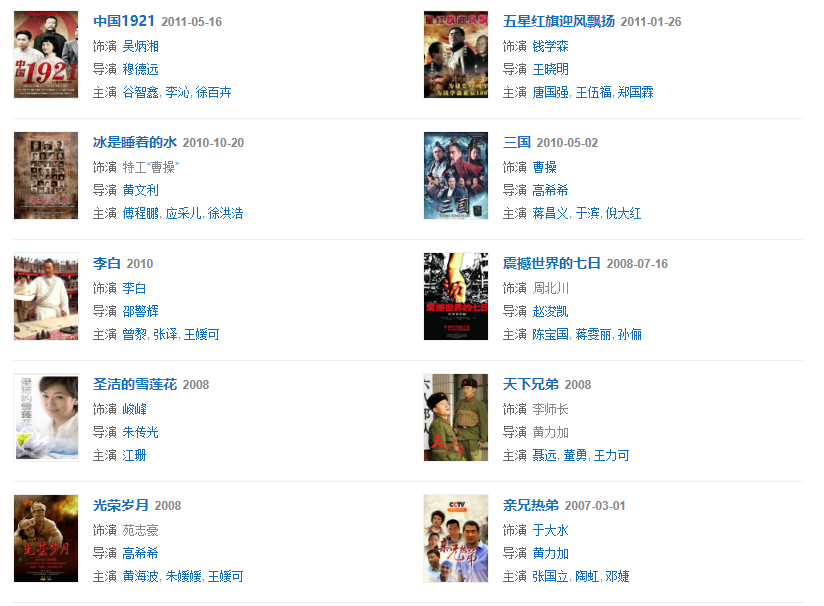Open the 李白 title link
Image resolution: width=824 pixels, height=606 pixels.
pos(106,263)
